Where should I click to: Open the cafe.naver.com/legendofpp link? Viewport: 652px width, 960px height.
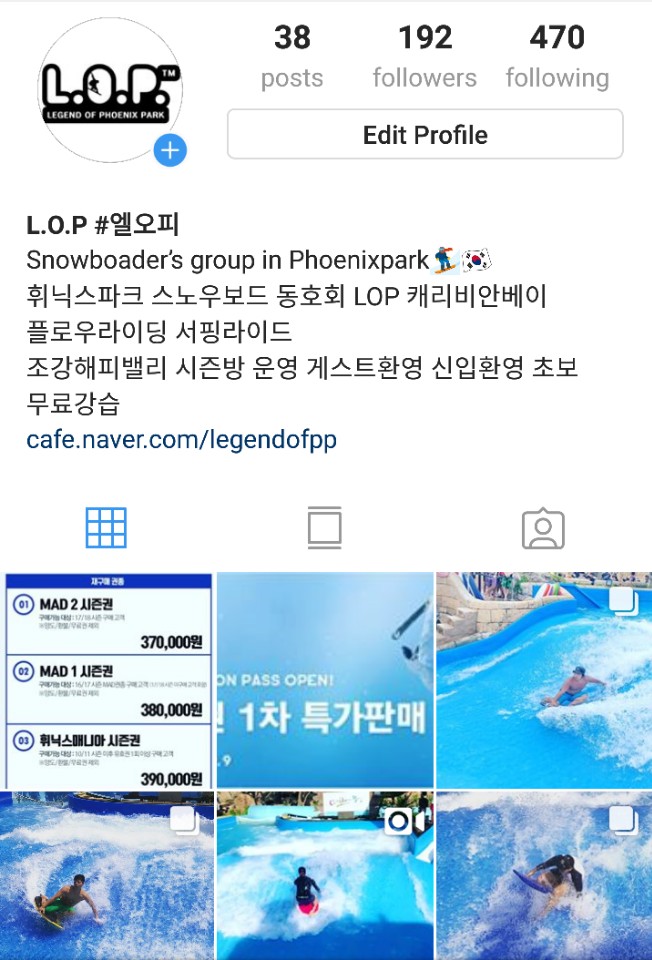[181, 439]
